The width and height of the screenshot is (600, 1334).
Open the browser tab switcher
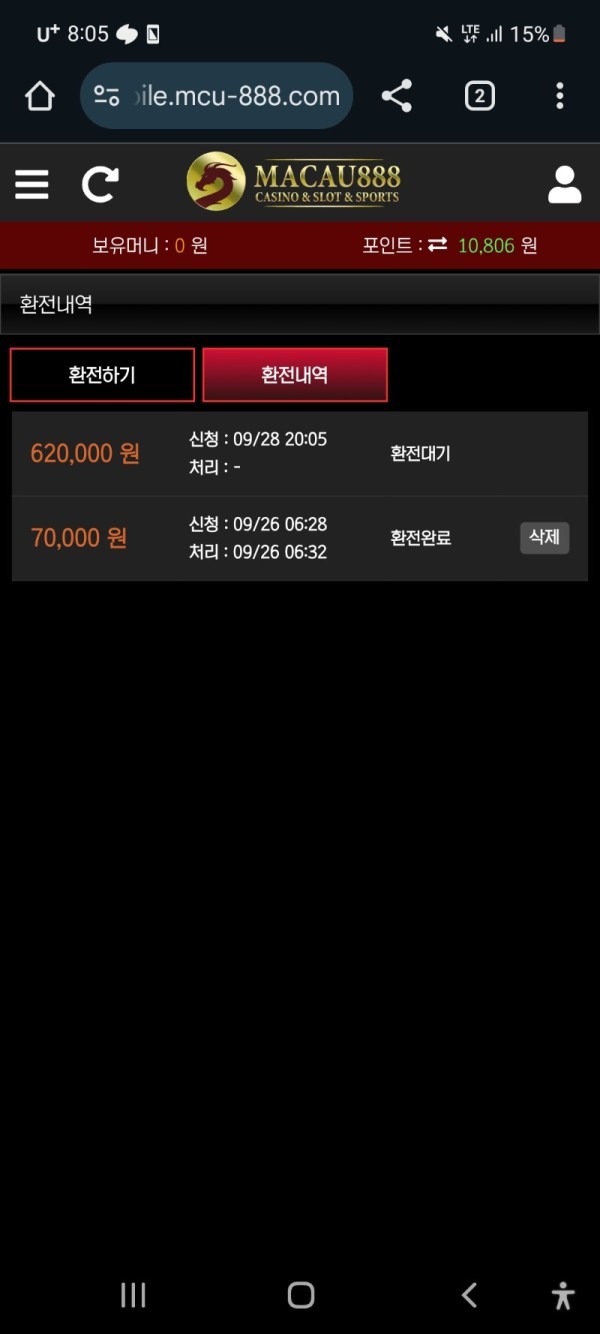pos(479,96)
